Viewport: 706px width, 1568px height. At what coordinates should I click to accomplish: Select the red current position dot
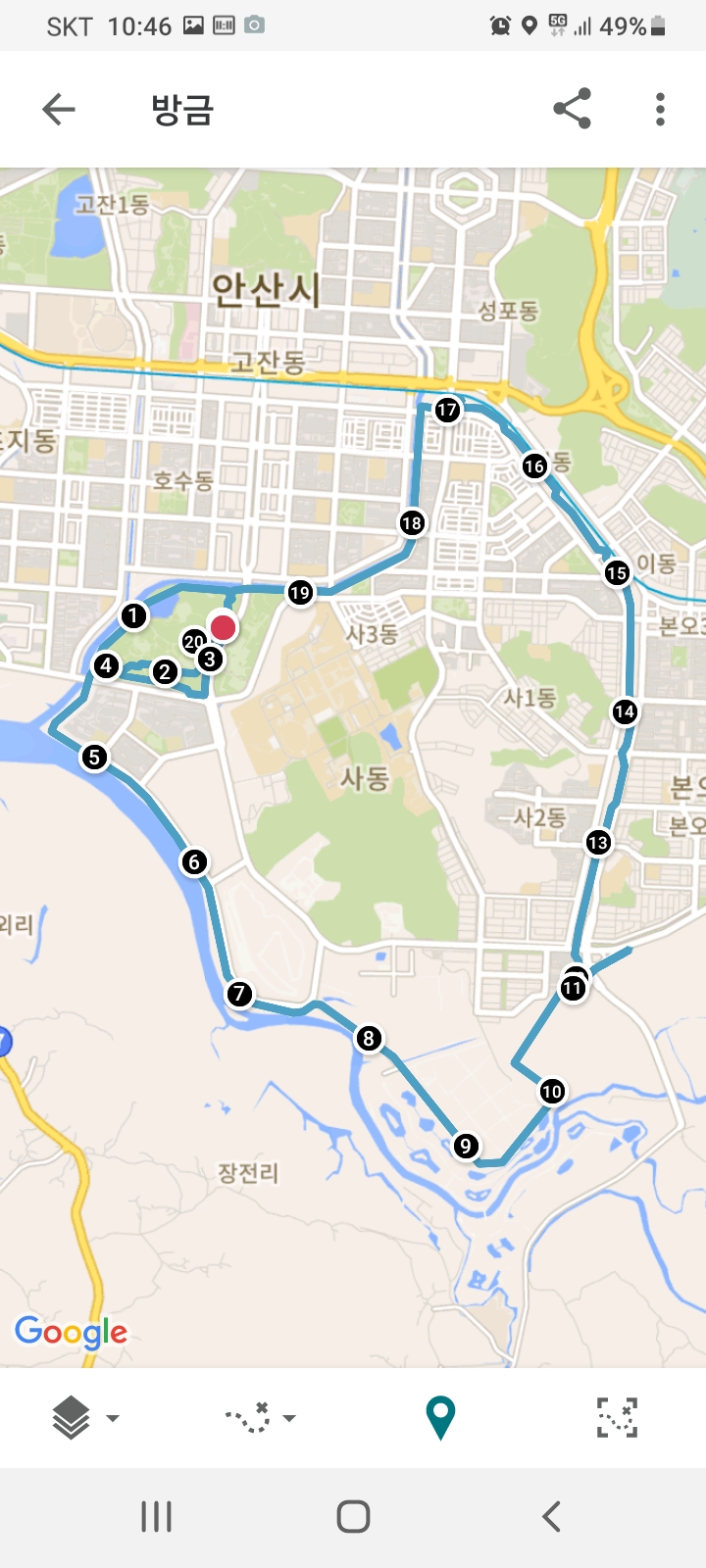[224, 627]
